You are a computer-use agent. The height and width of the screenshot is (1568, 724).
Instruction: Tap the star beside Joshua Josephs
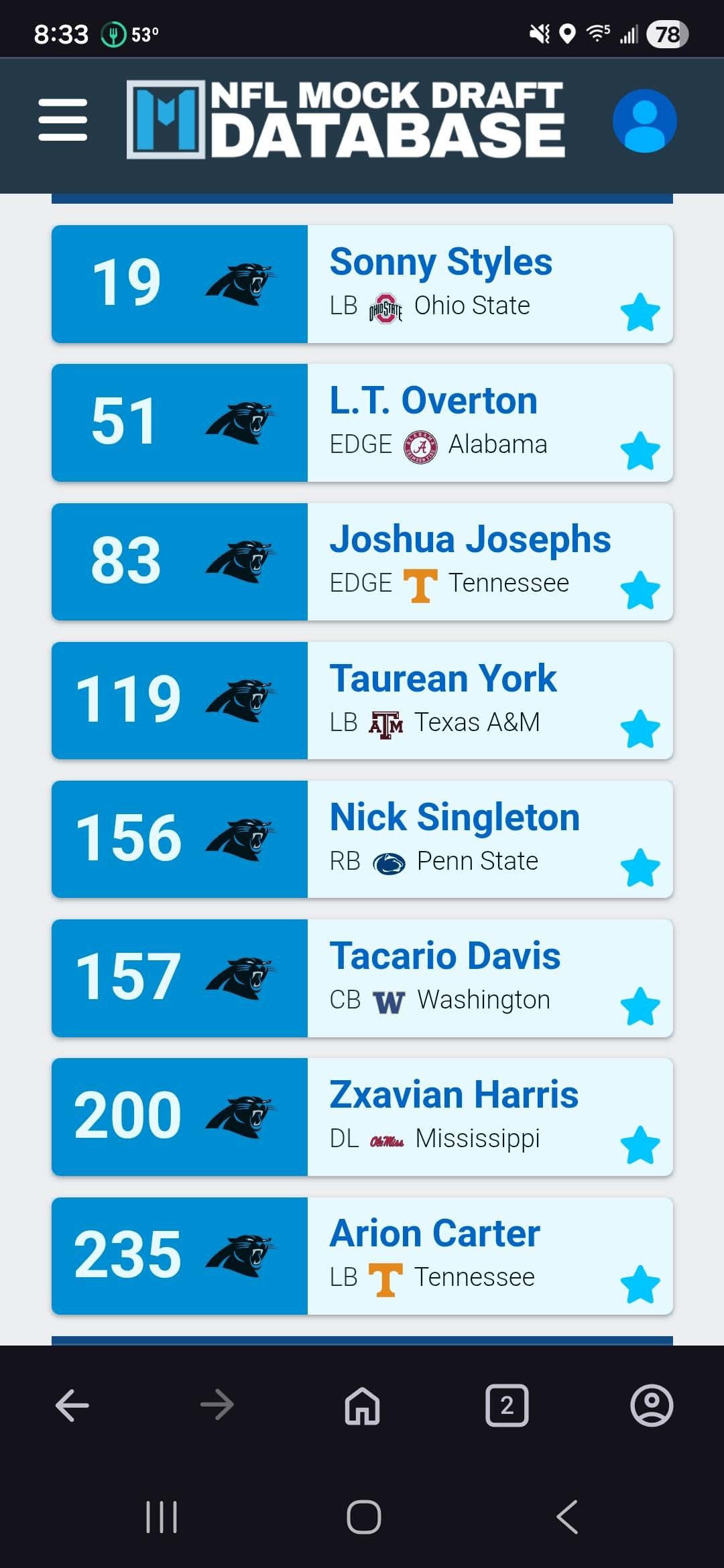[x=640, y=590]
